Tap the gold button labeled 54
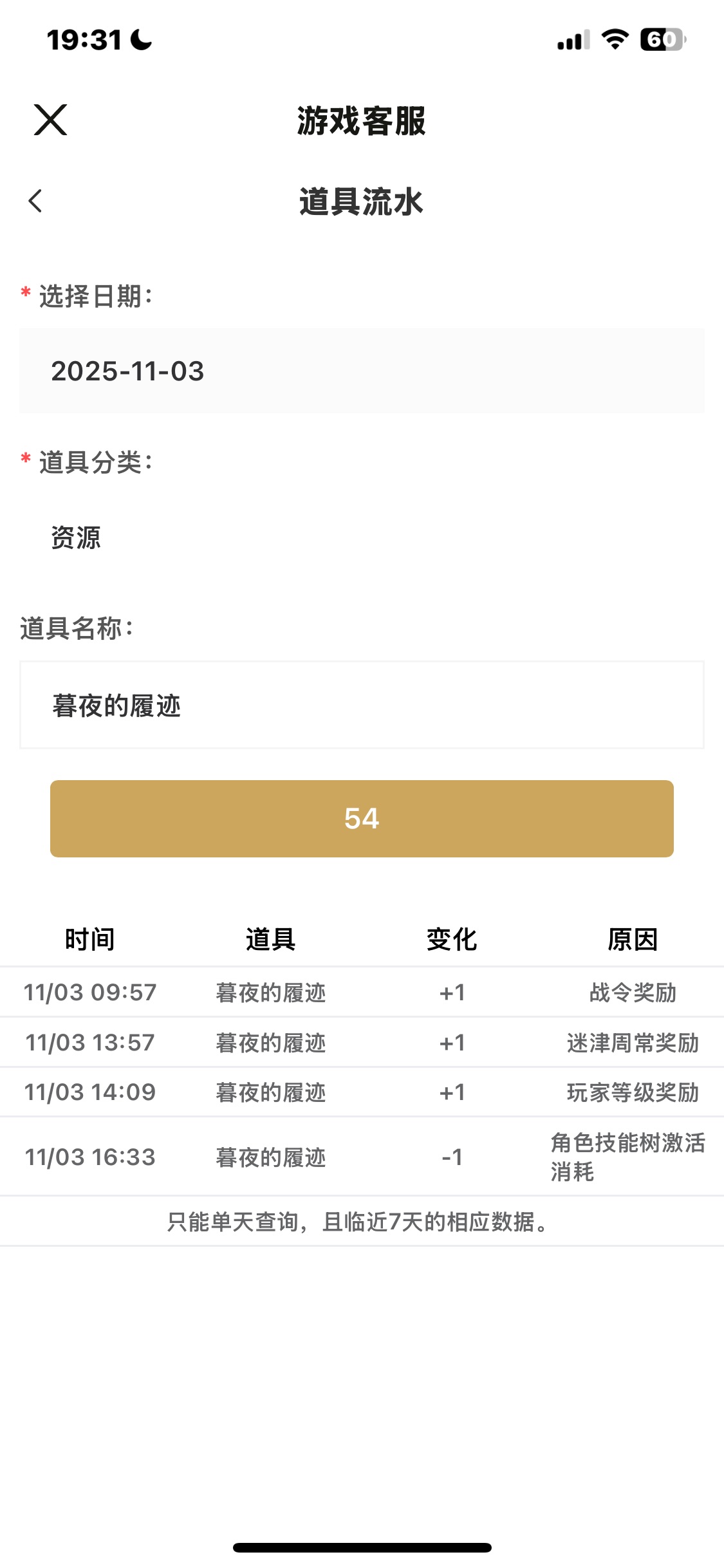This screenshot has height=1568, width=724. pos(362,818)
